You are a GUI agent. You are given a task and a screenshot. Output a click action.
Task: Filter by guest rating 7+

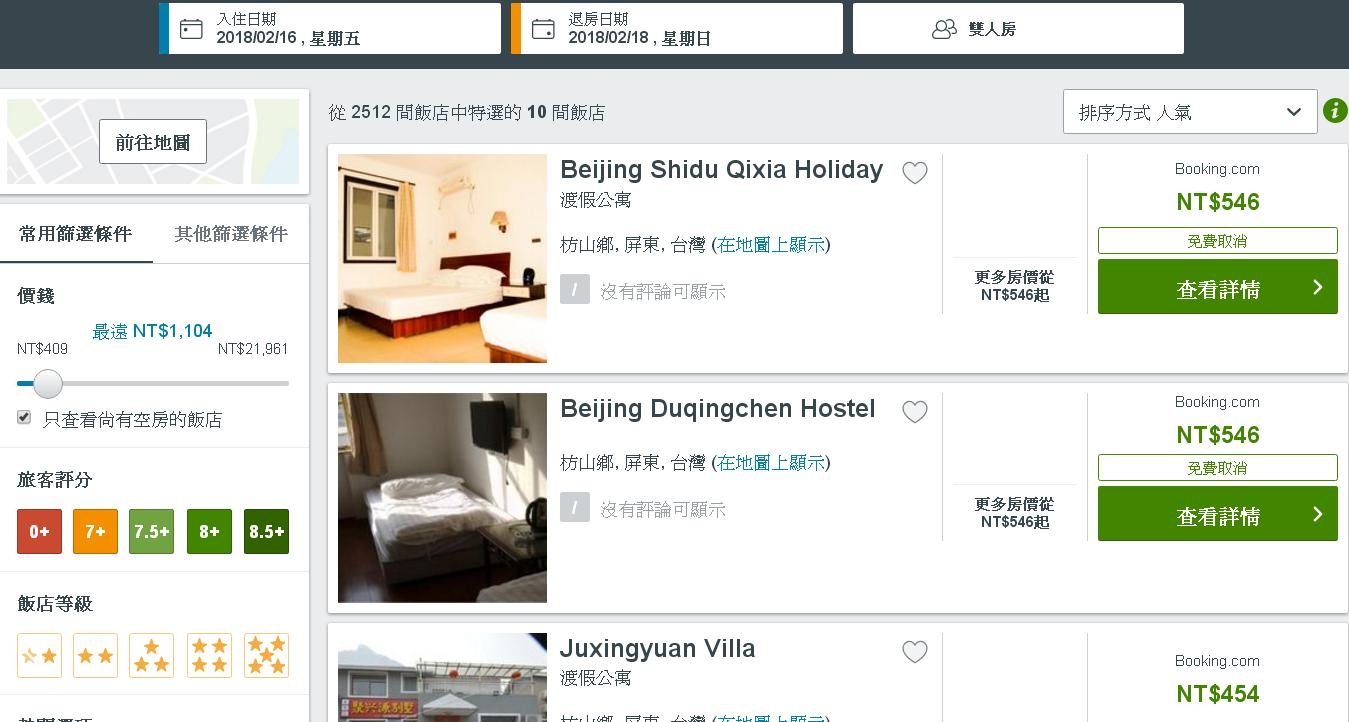point(95,531)
